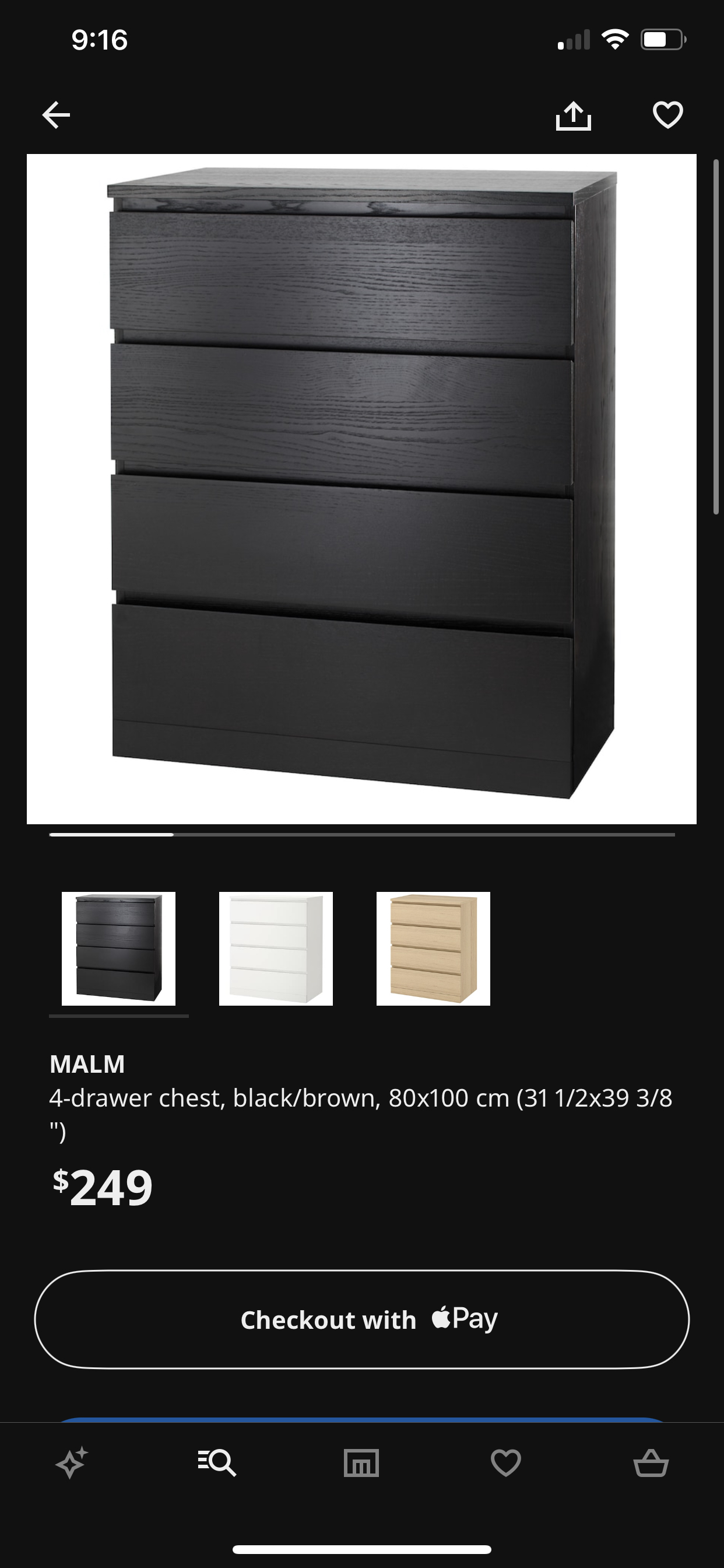Open the store tab in bottom bar

[x=361, y=1462]
